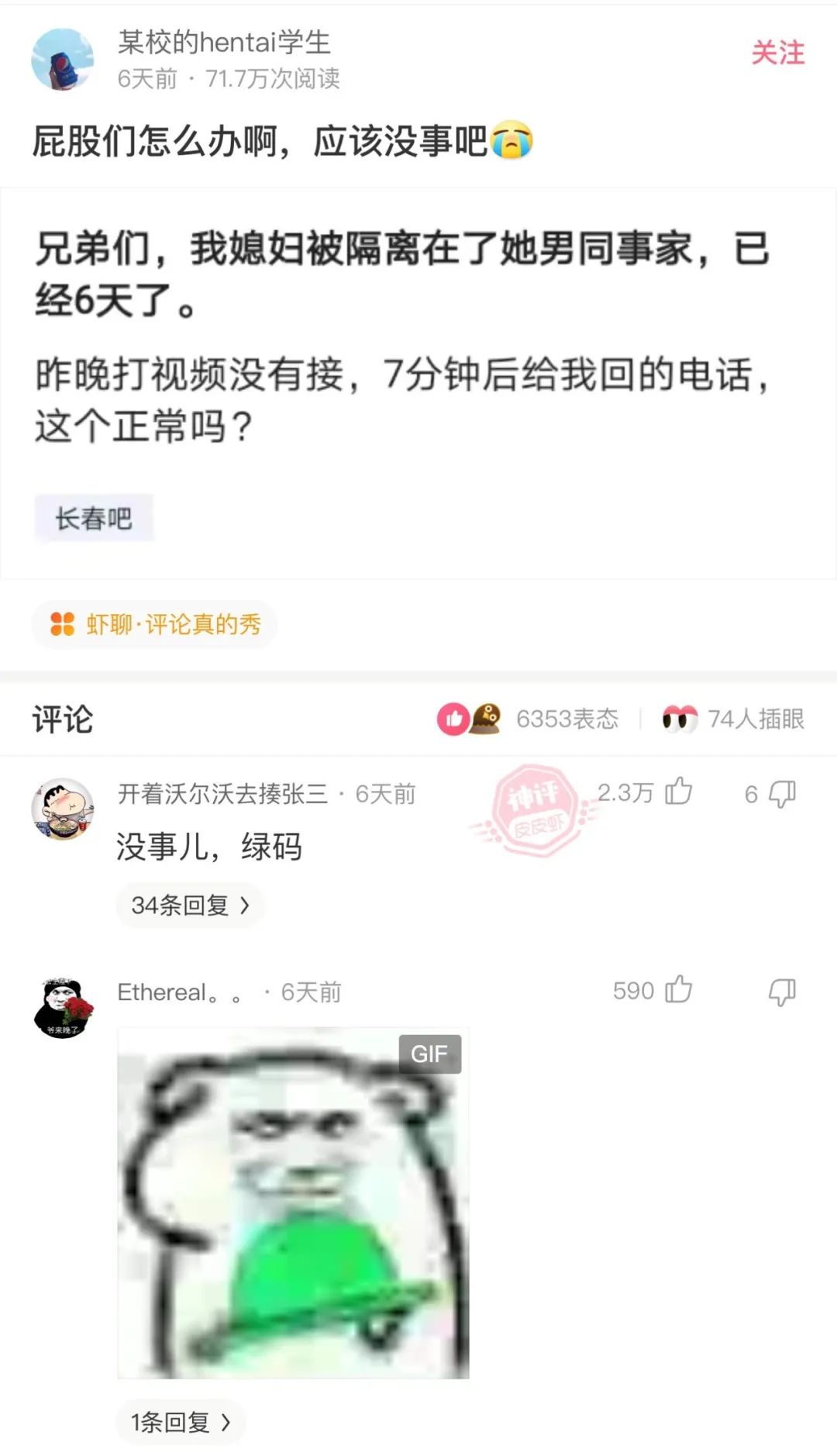Open 开着沃尔沃去揍张三's avatar
Screen dimensions: 837x1456
63,809
